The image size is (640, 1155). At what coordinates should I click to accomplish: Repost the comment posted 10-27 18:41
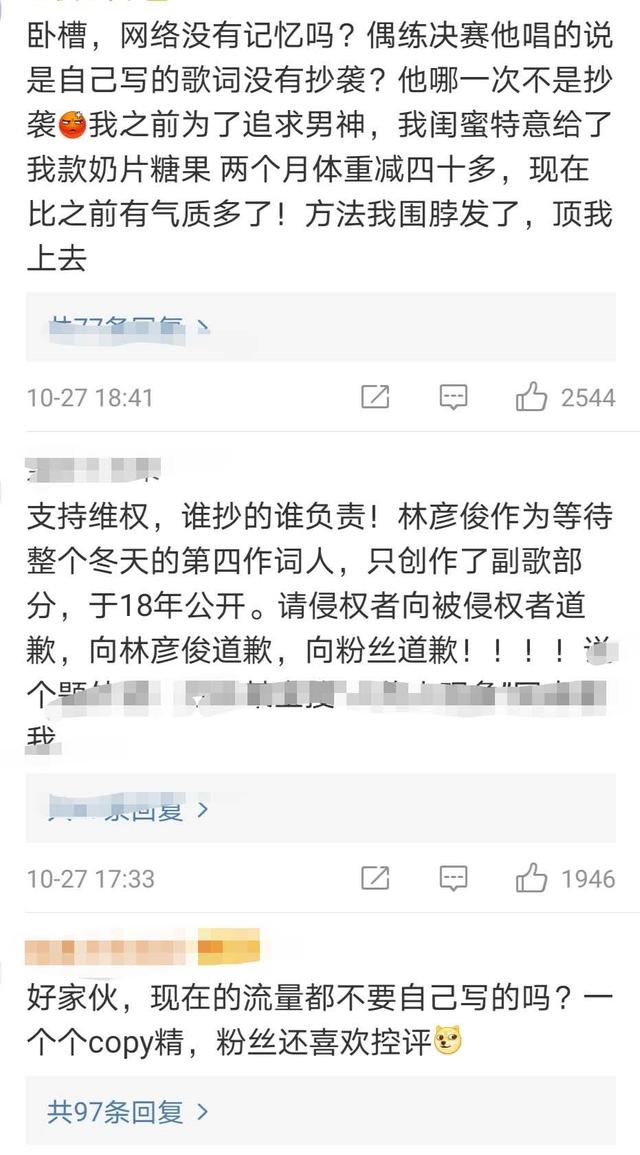tap(374, 397)
